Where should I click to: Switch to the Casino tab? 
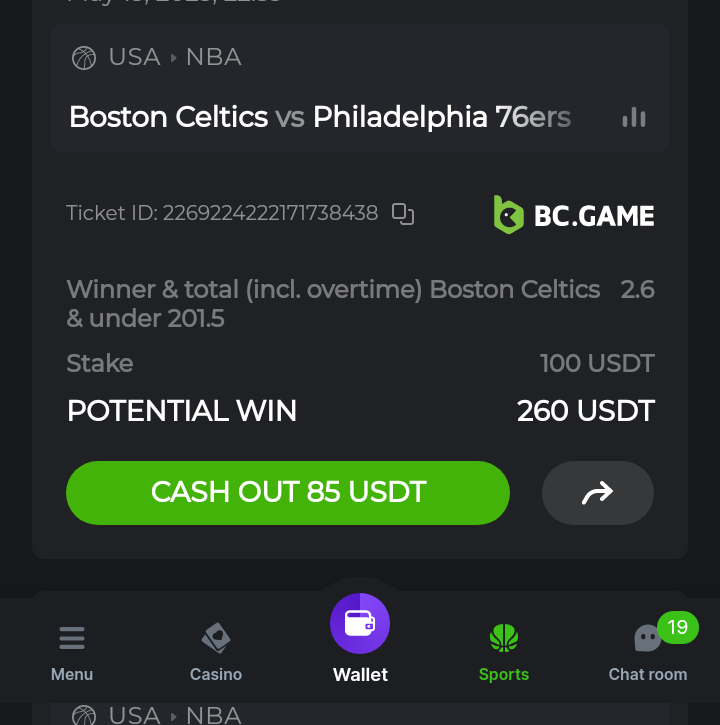pos(216,652)
